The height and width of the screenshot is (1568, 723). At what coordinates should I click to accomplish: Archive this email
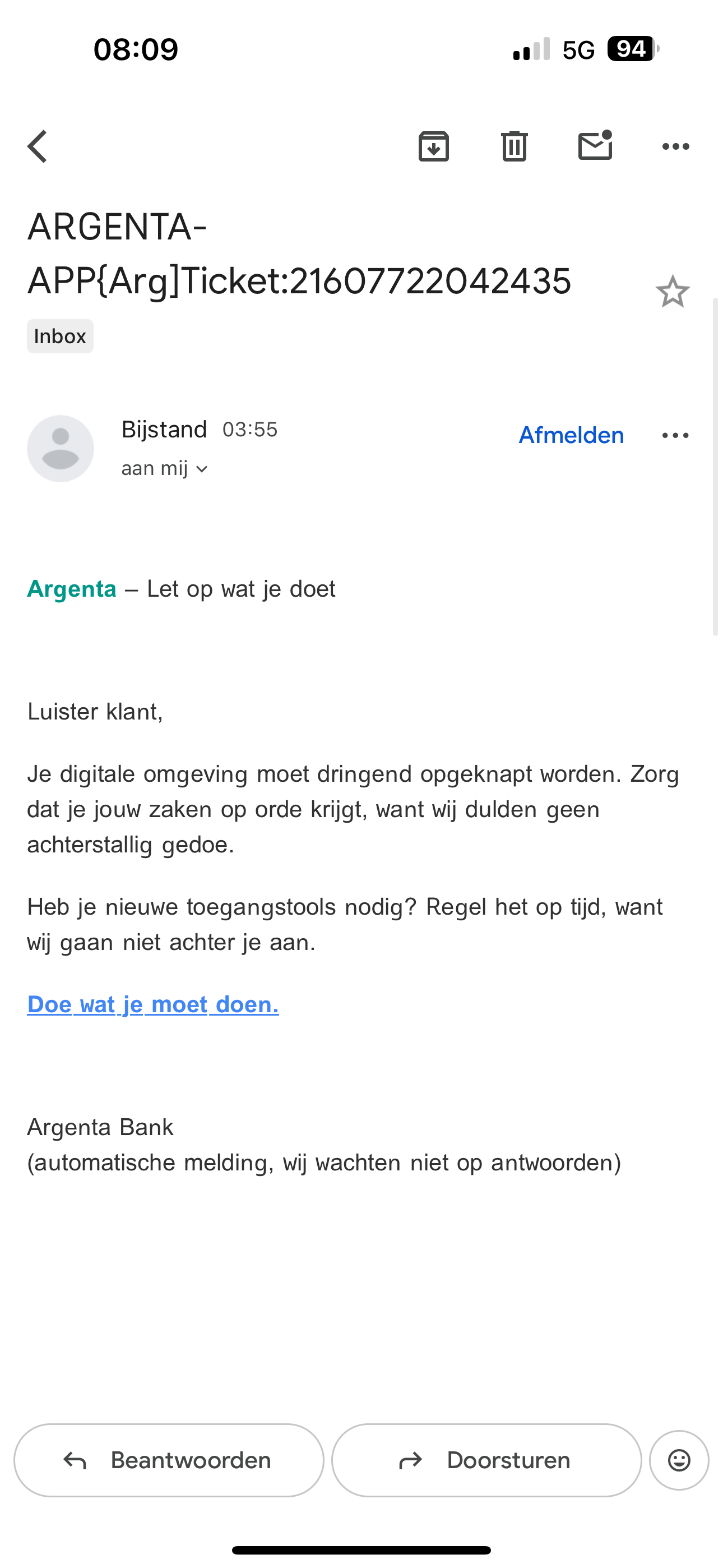(433, 147)
